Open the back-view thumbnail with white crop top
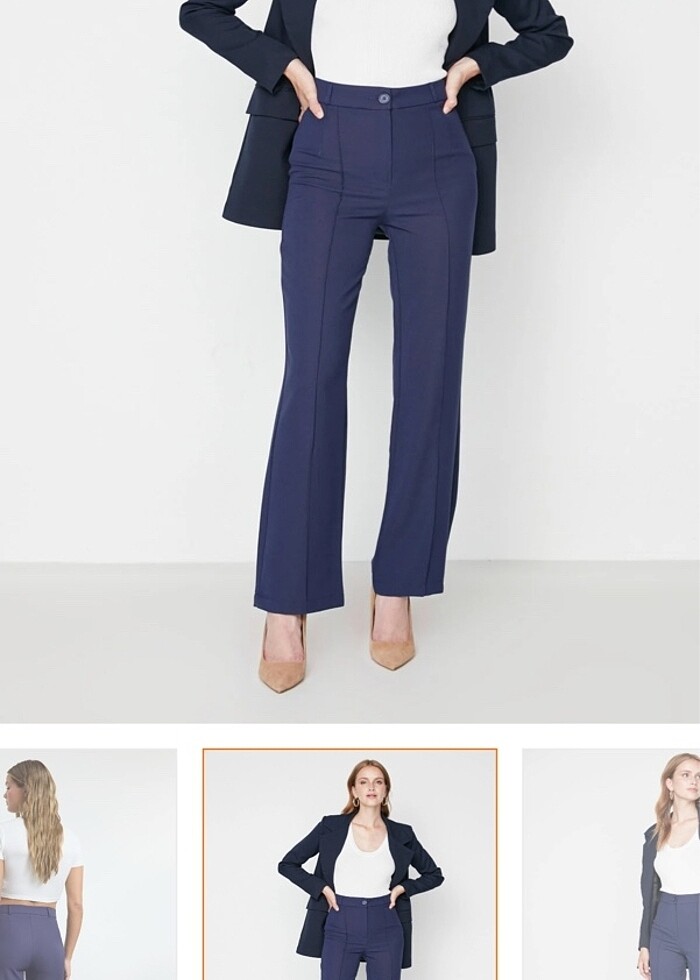 tap(88, 865)
